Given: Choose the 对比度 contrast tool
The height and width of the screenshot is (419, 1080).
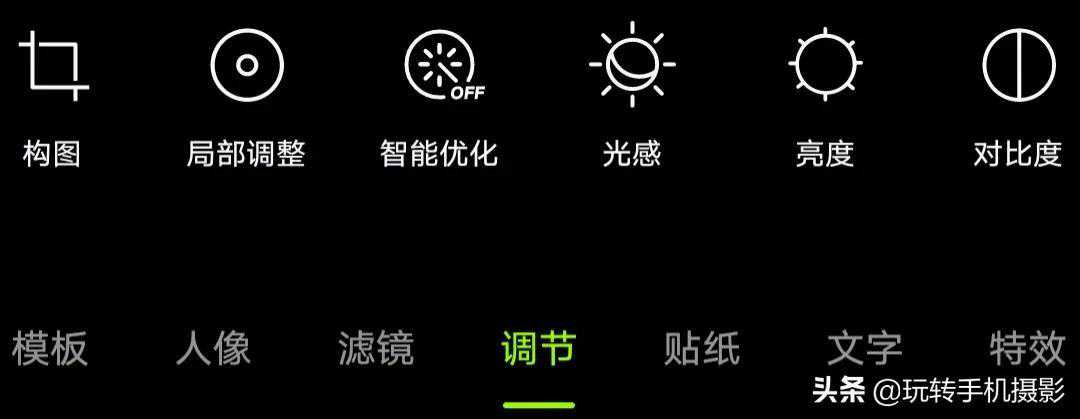Looking at the screenshot, I should [x=1018, y=65].
